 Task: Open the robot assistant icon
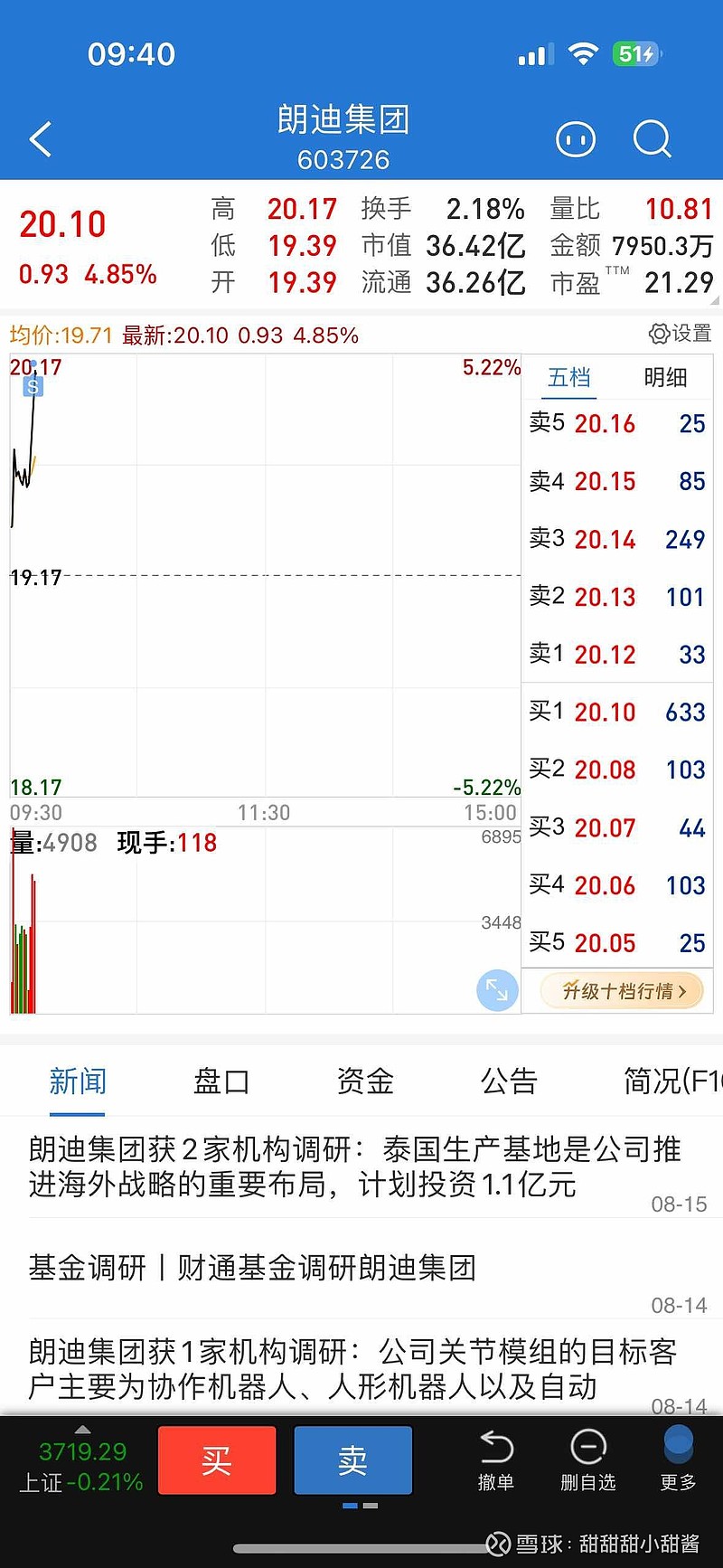click(x=576, y=139)
